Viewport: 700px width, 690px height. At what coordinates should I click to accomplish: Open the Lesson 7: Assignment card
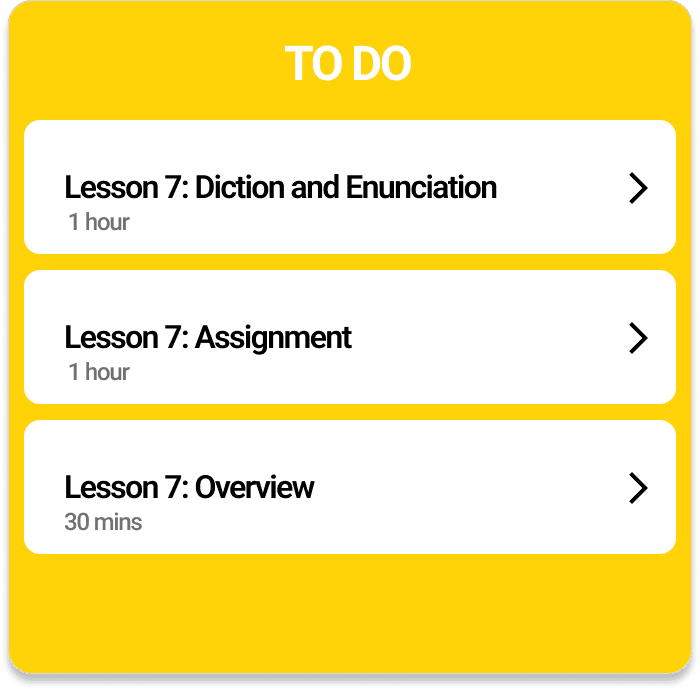tap(350, 337)
